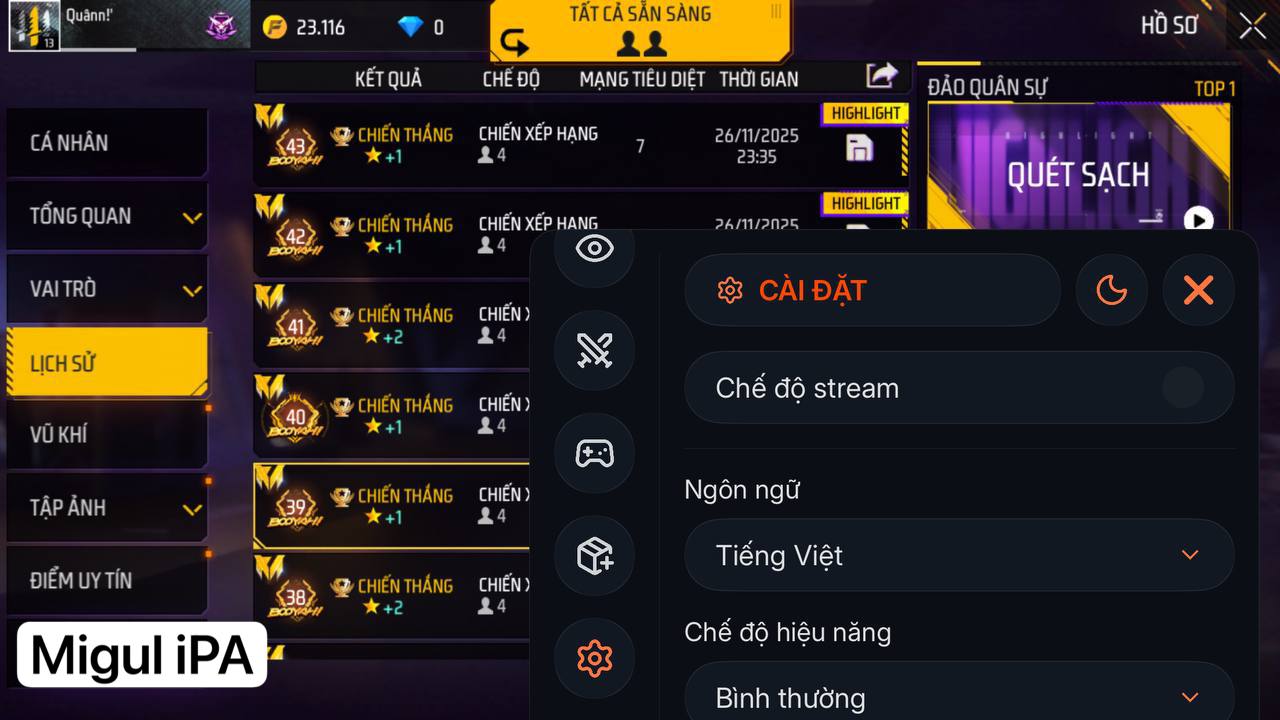Open the gamepad tab in overlay
This screenshot has height=720, width=1280.
(595, 454)
